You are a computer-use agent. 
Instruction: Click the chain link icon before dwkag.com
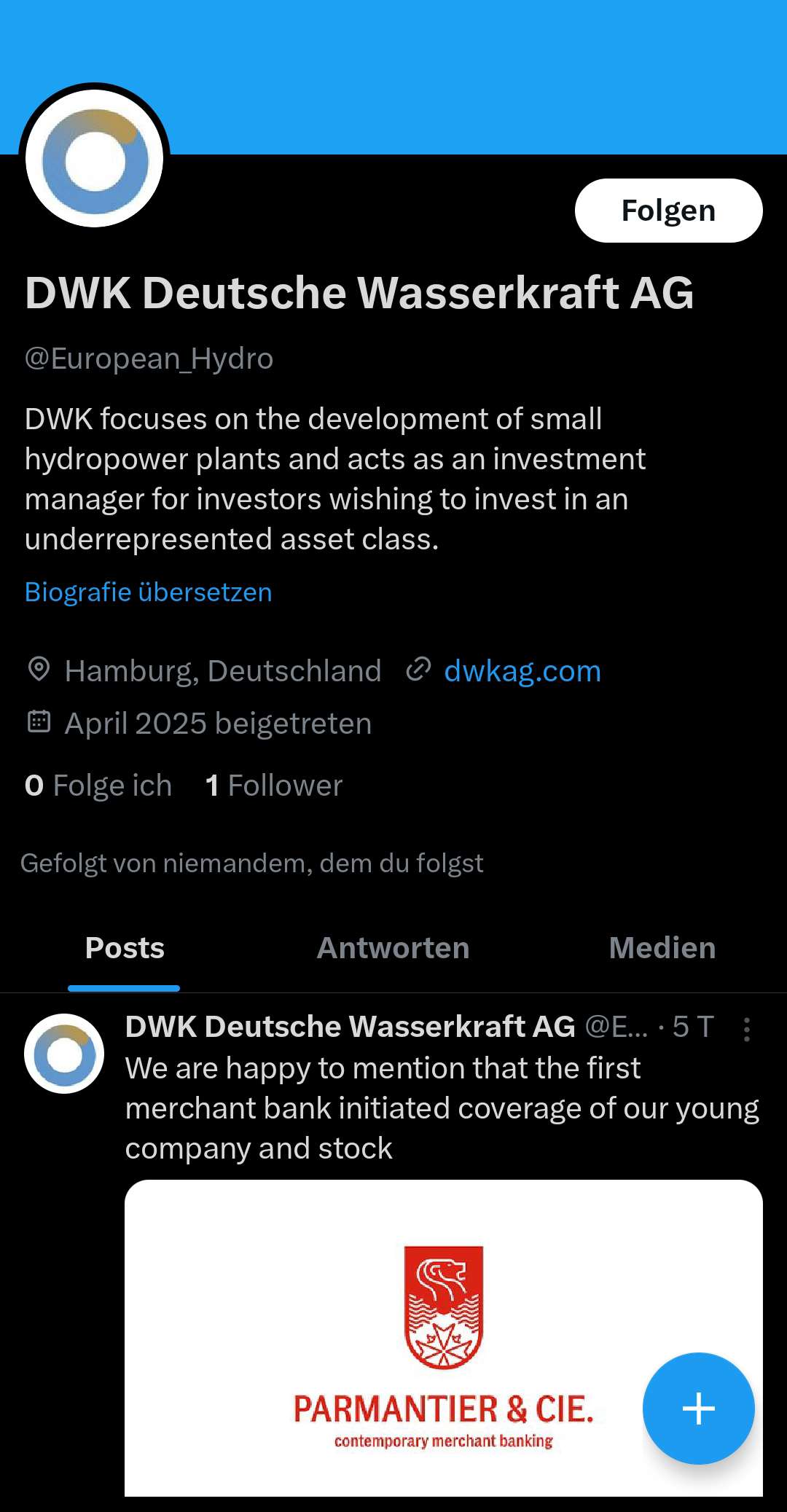[x=417, y=670]
